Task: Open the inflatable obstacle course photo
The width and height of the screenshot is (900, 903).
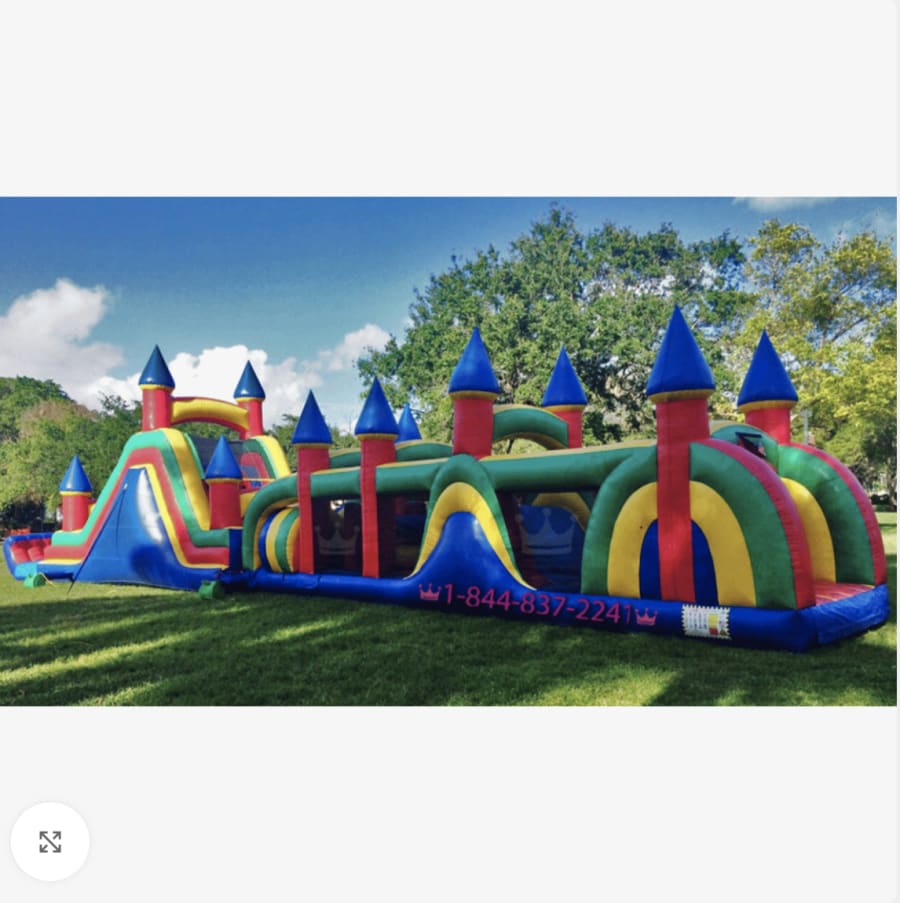Action: pyautogui.click(x=448, y=451)
